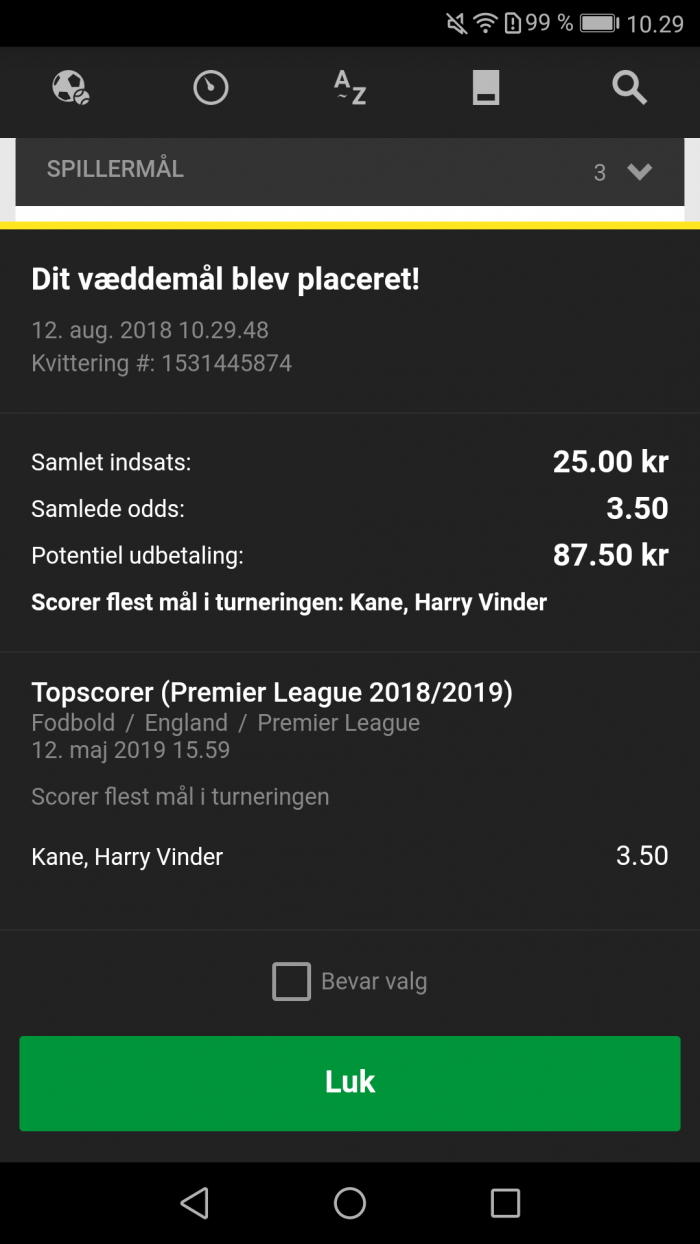Go to the system home screen
The width and height of the screenshot is (700, 1244).
coord(350,1203)
